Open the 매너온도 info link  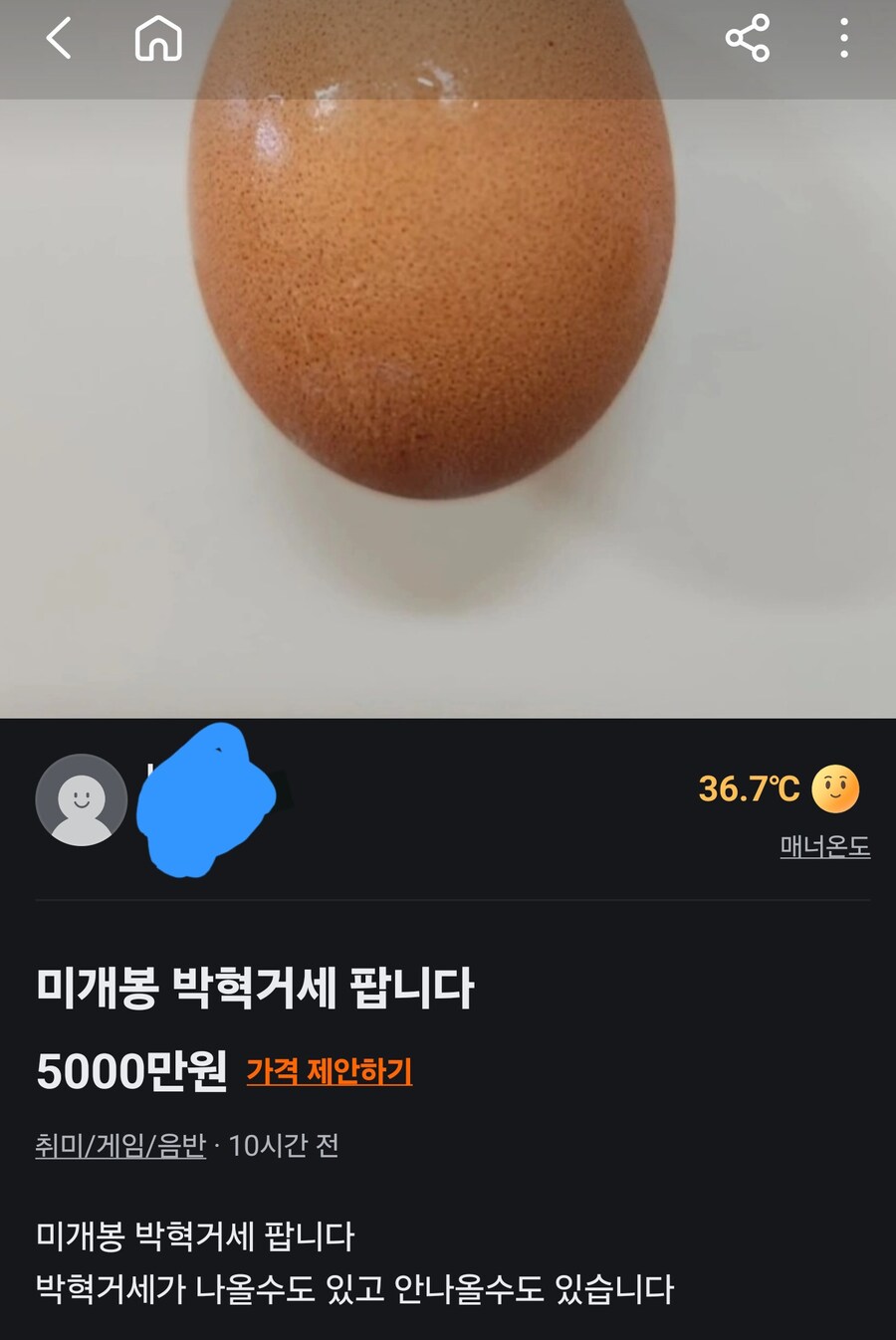point(824,846)
